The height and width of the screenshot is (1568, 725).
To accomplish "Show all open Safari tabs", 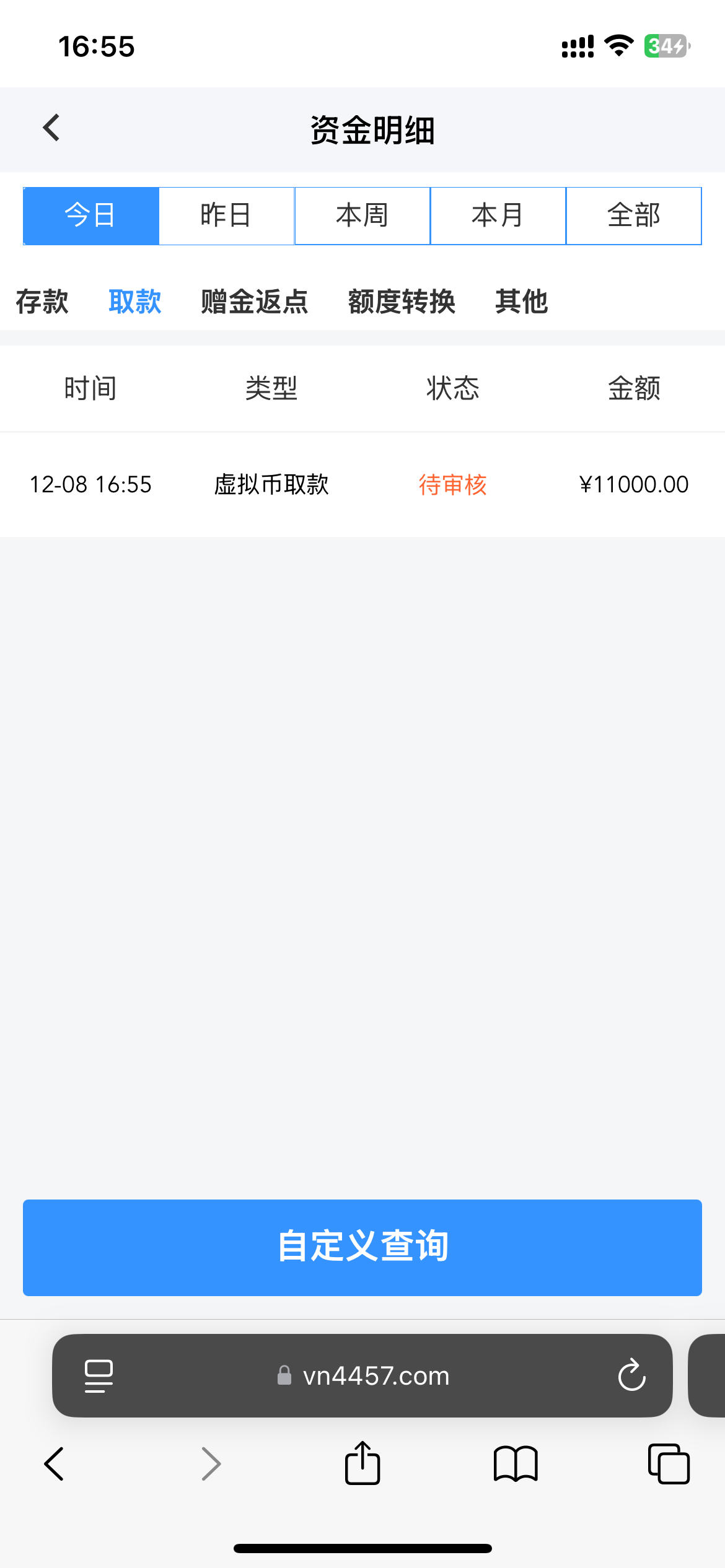I will (668, 1464).
